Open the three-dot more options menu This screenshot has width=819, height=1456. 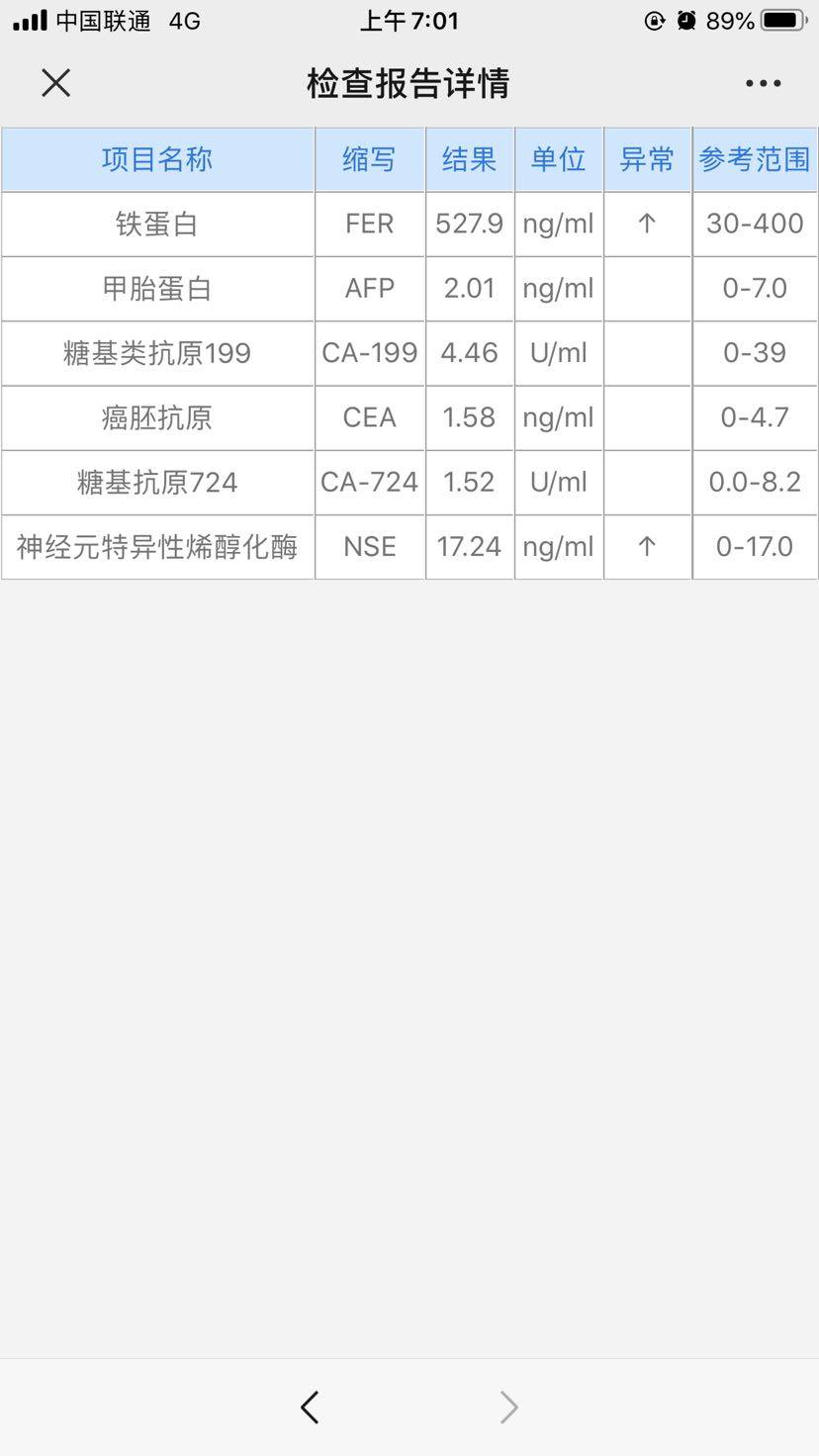click(x=763, y=84)
